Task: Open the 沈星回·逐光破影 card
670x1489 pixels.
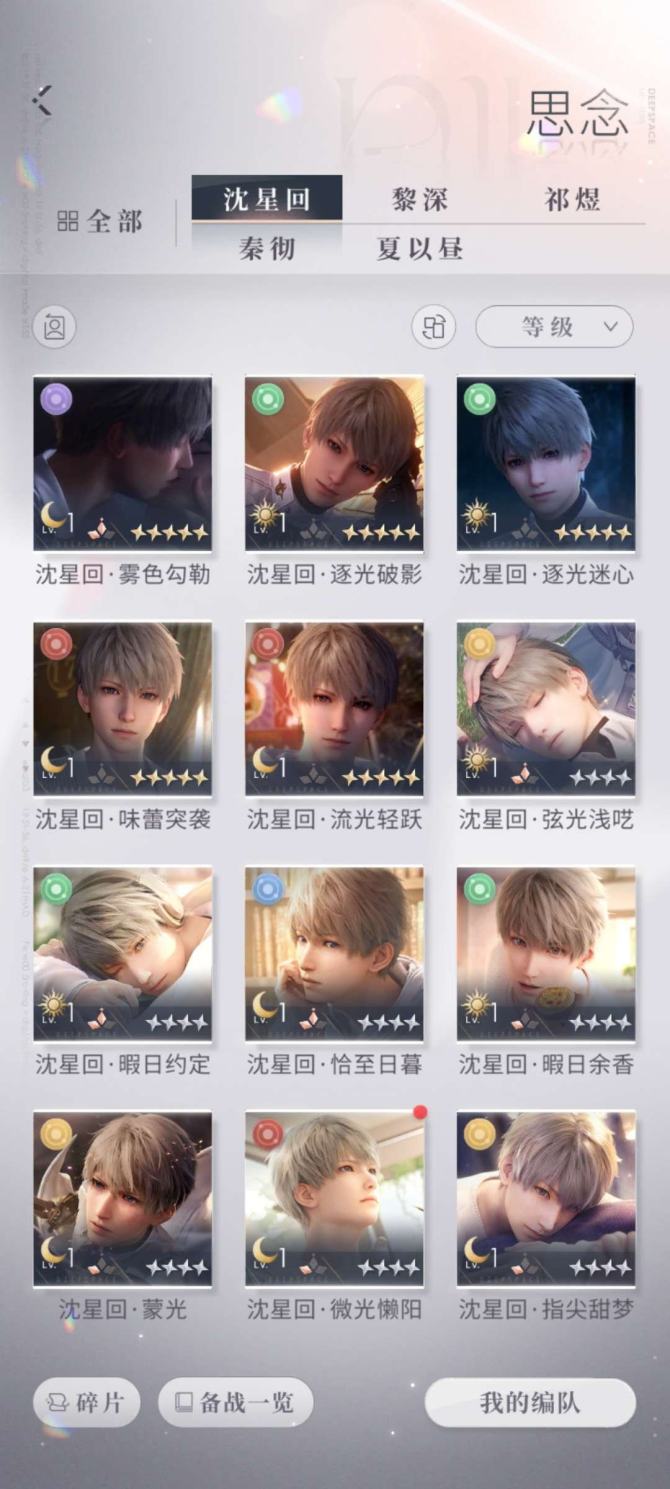Action: [x=334, y=464]
